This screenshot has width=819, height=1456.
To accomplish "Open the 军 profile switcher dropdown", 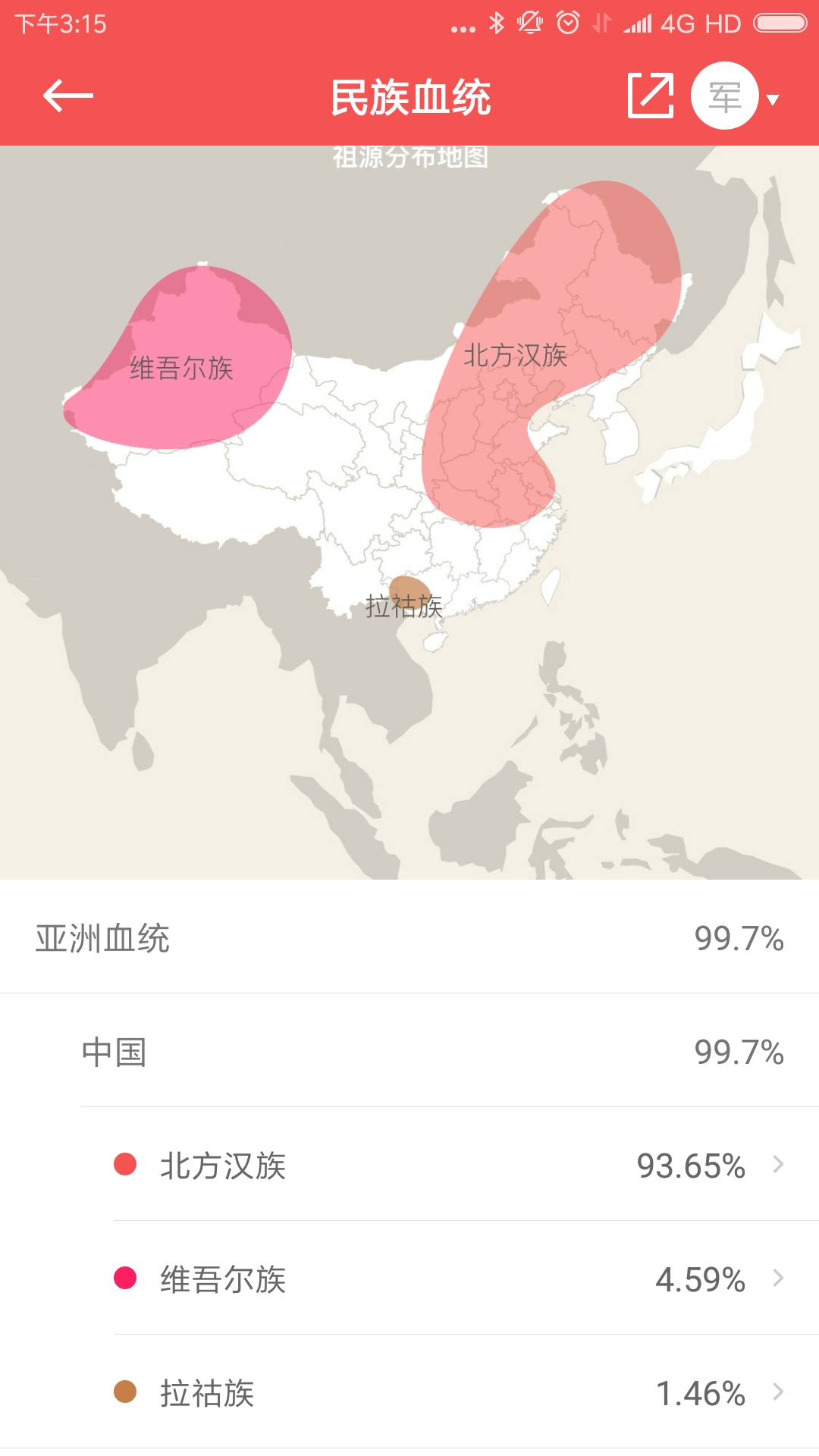I will click(x=736, y=96).
